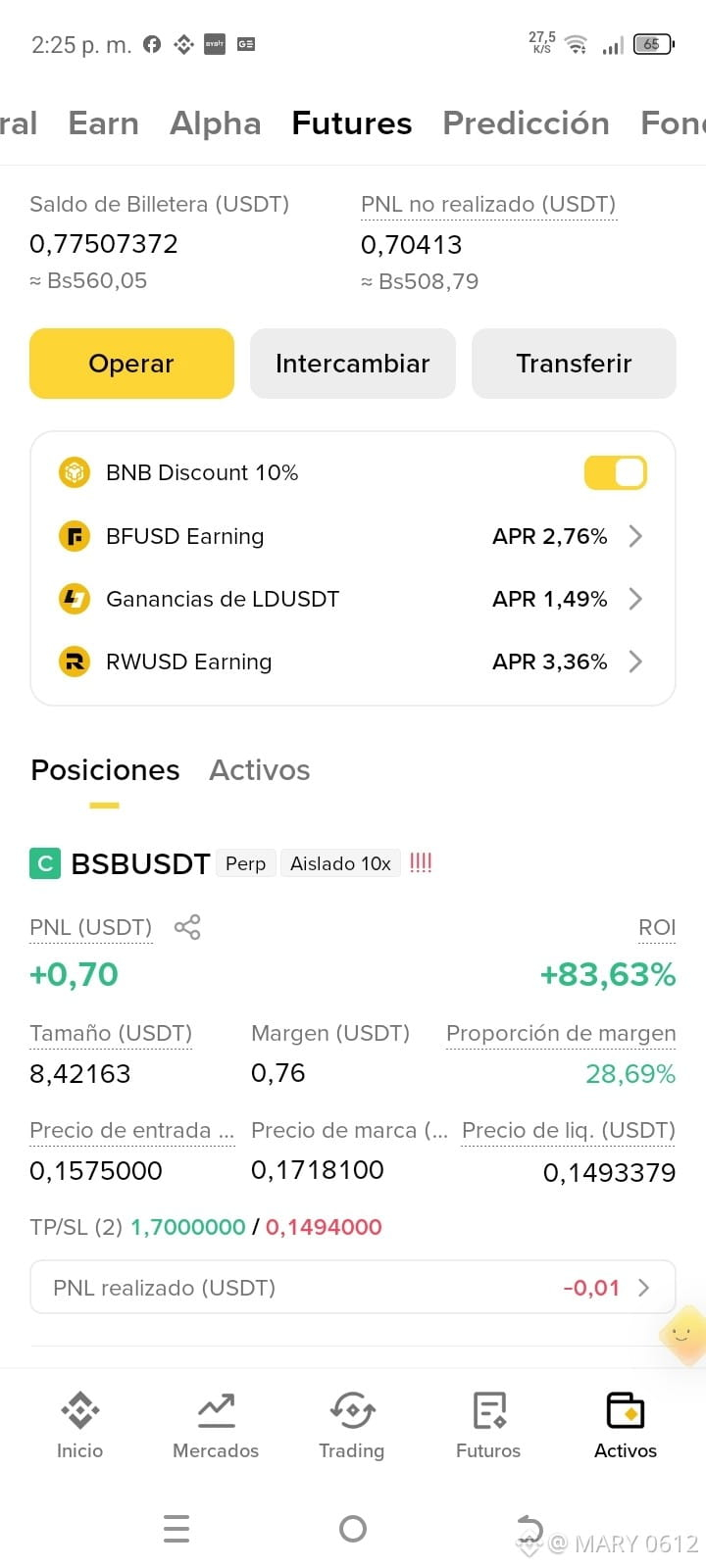The height and width of the screenshot is (1568, 706).
Task: Share the BSBUSDT position PNL
Action: coord(187,927)
